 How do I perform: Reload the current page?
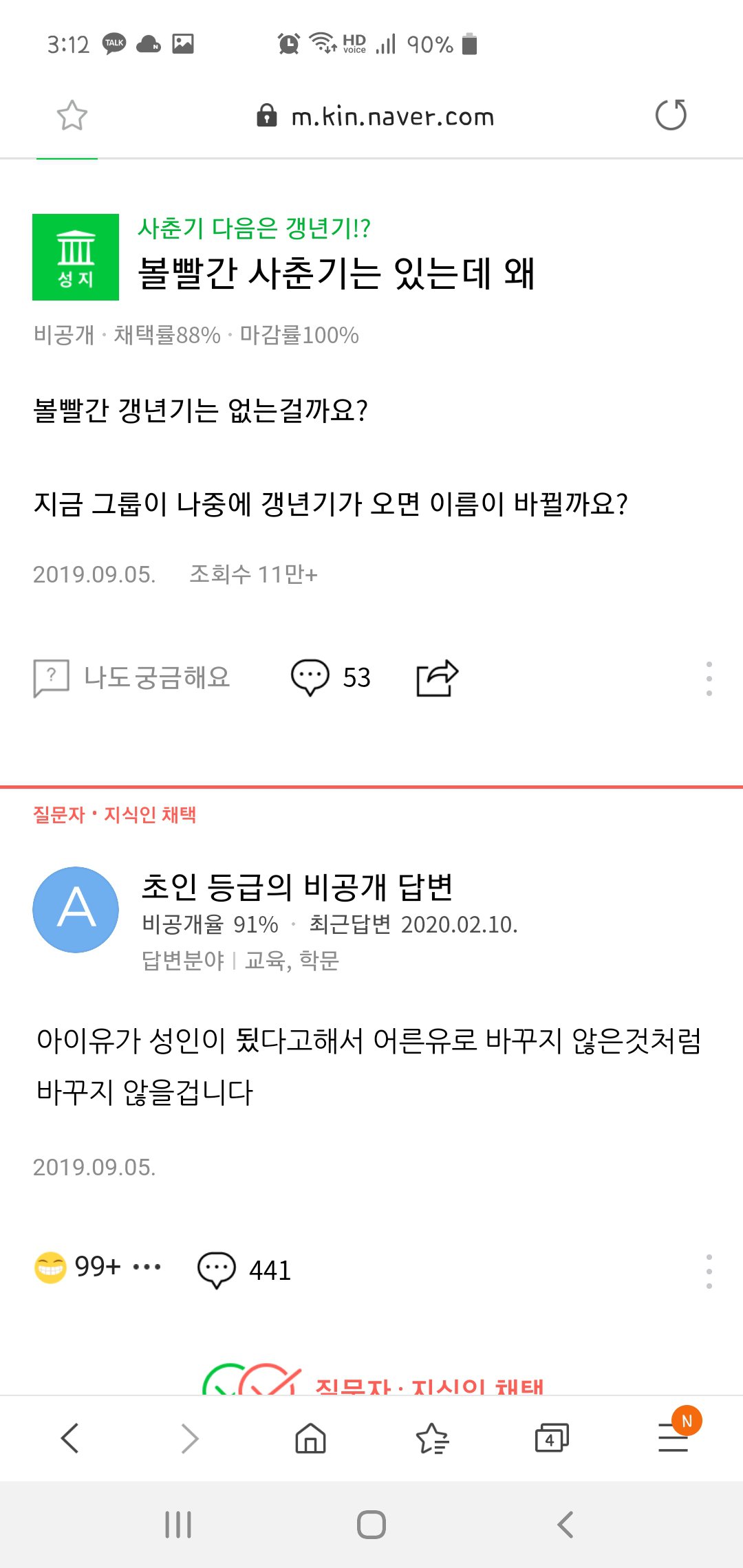tap(671, 115)
